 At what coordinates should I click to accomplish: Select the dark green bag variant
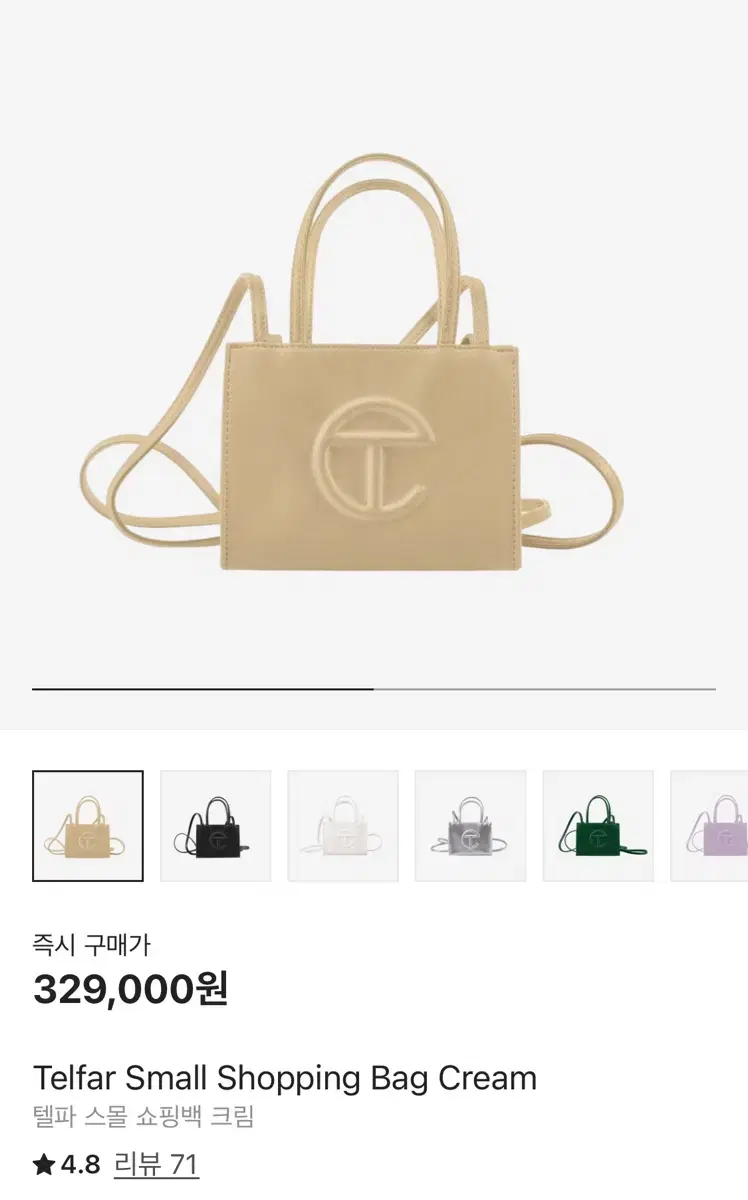pos(597,825)
